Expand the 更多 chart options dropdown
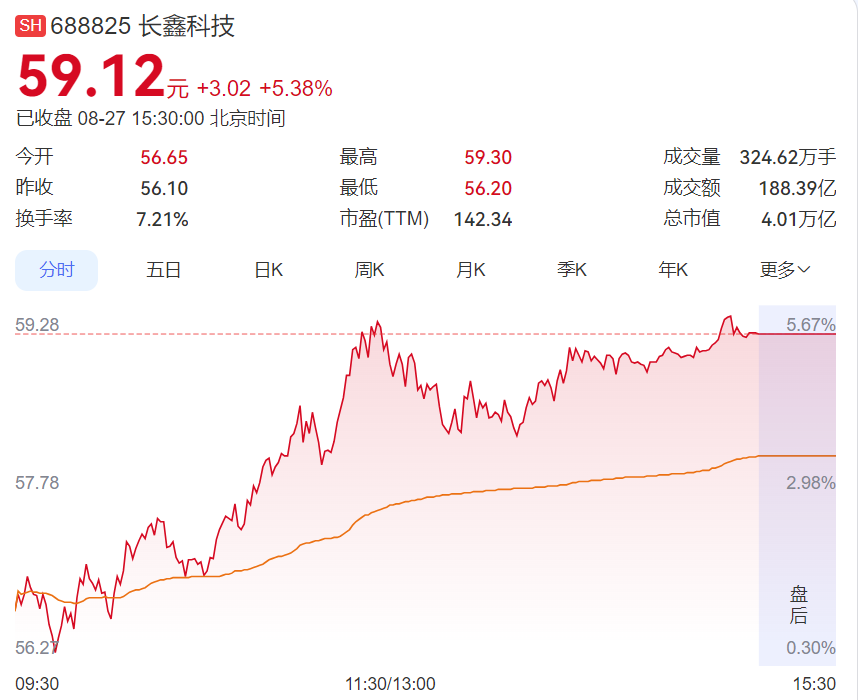Screen dimensions: 858x700 (785, 270)
